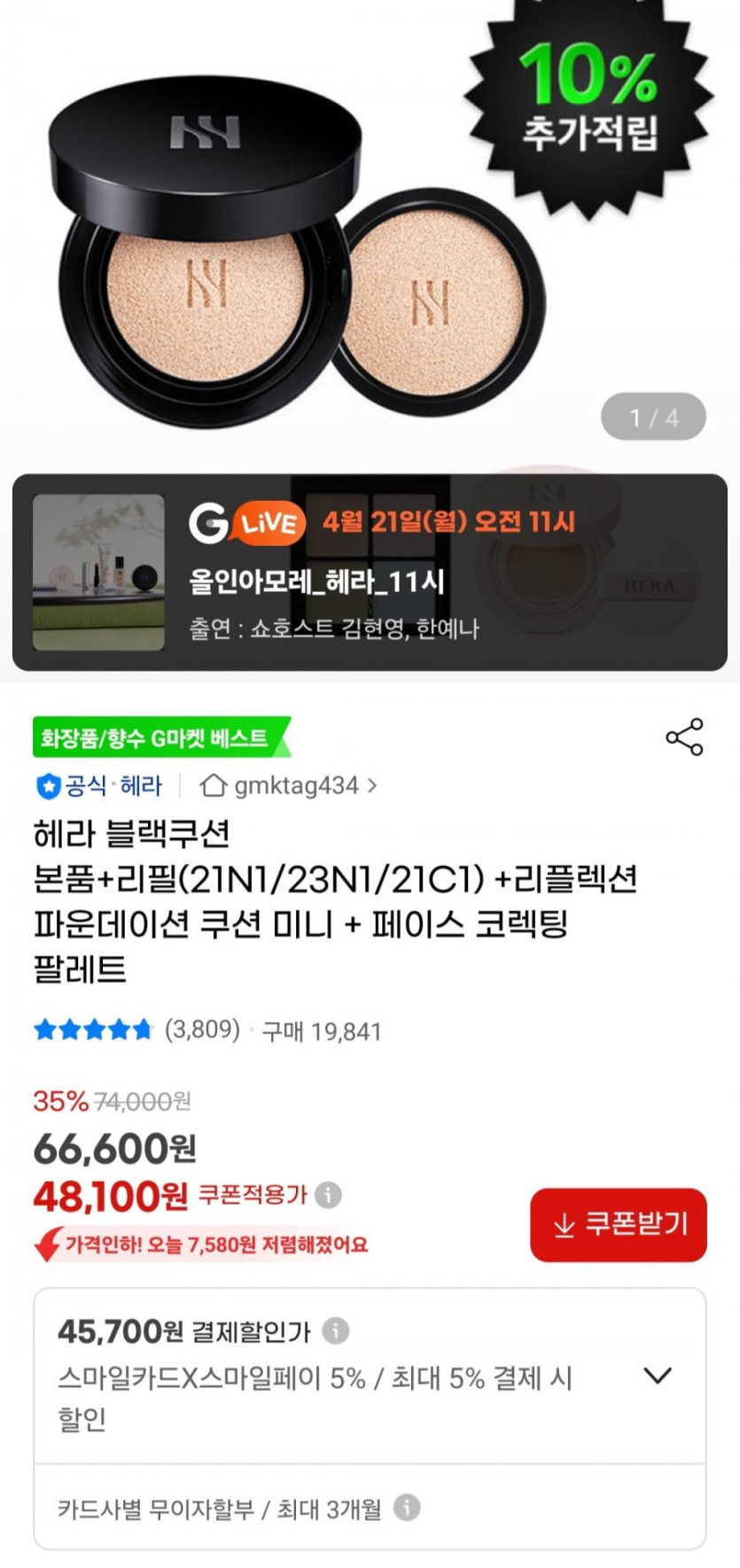Show info for 쿠폰적용가 price
The height and width of the screenshot is (1568, 740).
tap(328, 1195)
